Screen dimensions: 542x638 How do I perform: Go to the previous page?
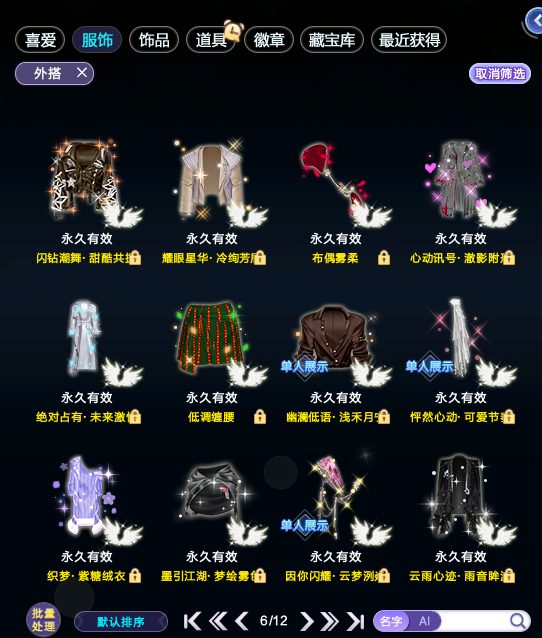tap(242, 621)
